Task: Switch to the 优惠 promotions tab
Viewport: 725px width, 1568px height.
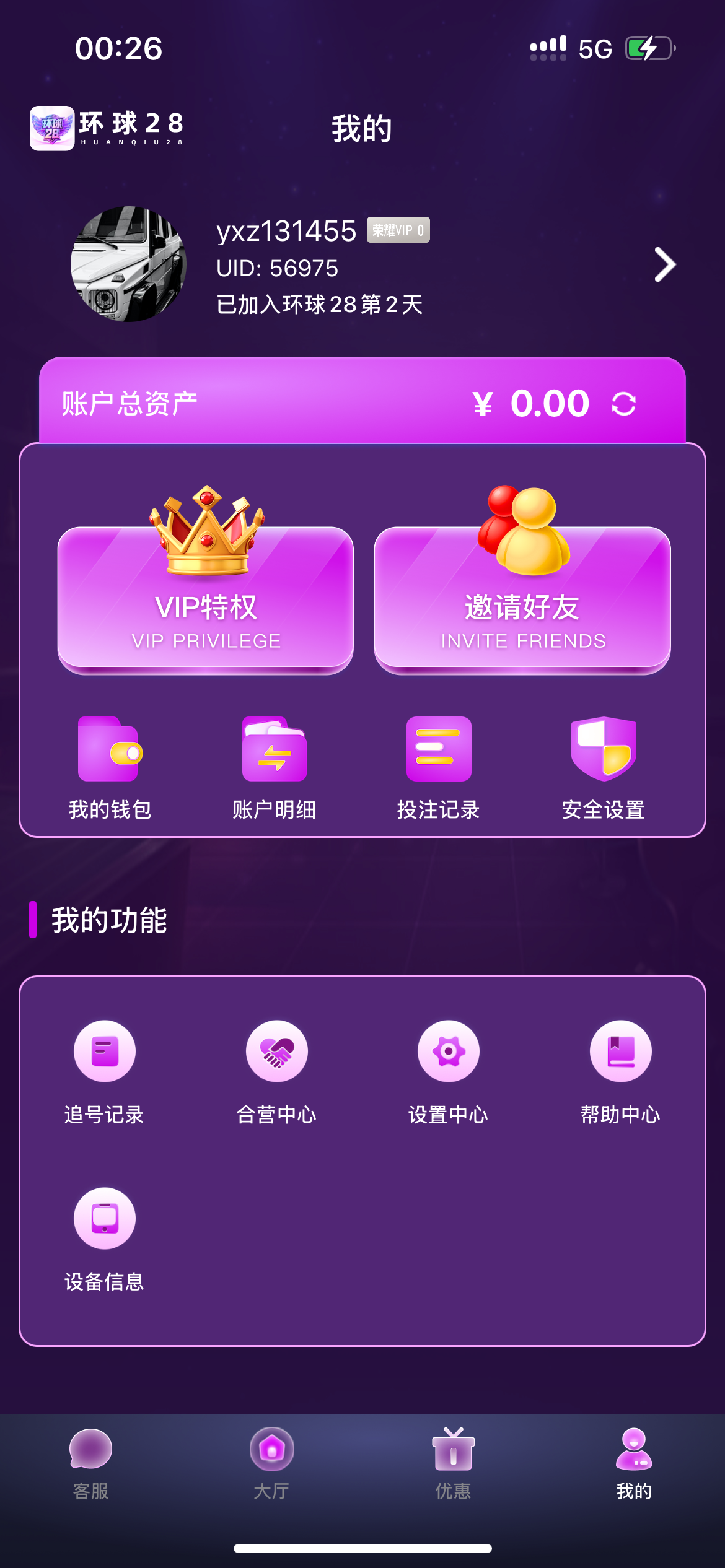Action: point(453,1464)
